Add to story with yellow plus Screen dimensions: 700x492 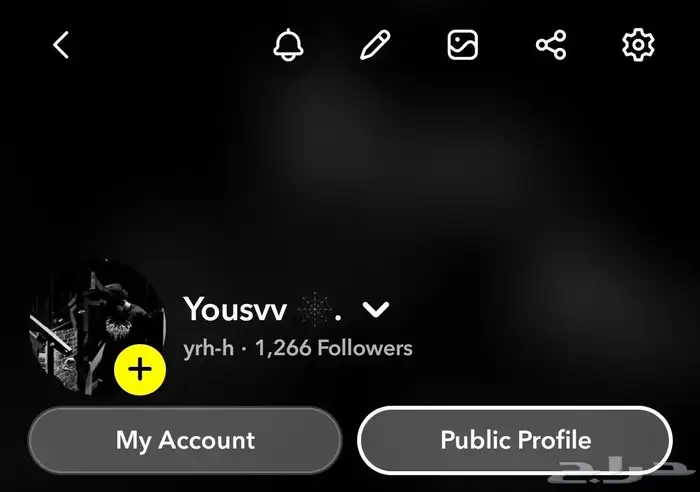[140, 369]
